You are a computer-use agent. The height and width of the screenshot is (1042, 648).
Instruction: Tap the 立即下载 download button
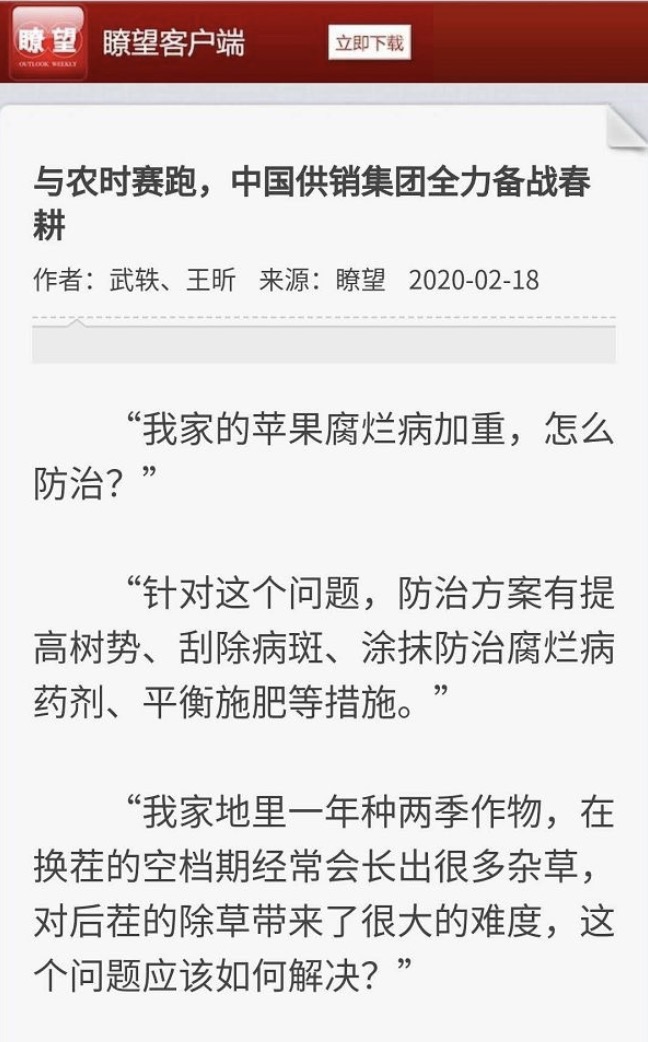[x=369, y=43]
